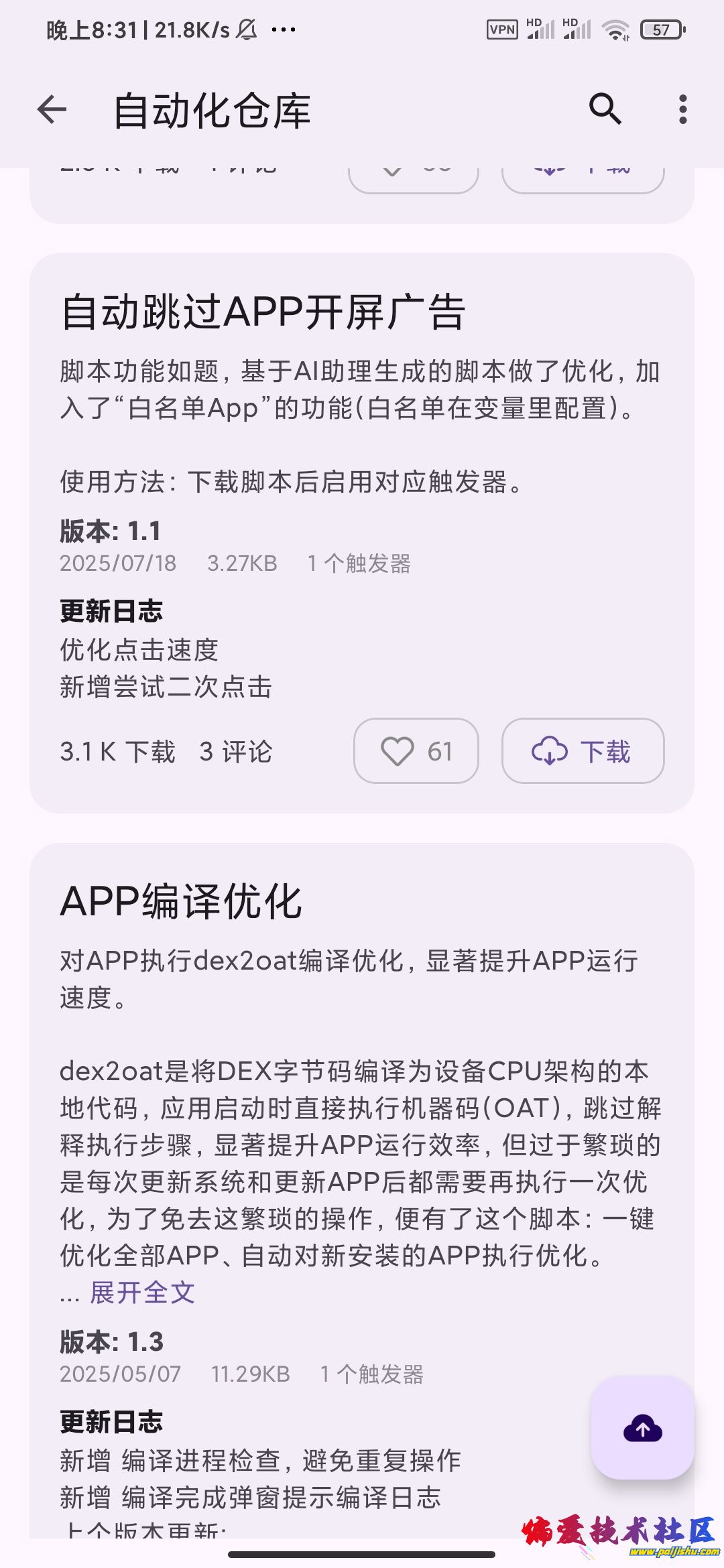
Task: Expand full text with 展开全文
Action: [142, 1293]
